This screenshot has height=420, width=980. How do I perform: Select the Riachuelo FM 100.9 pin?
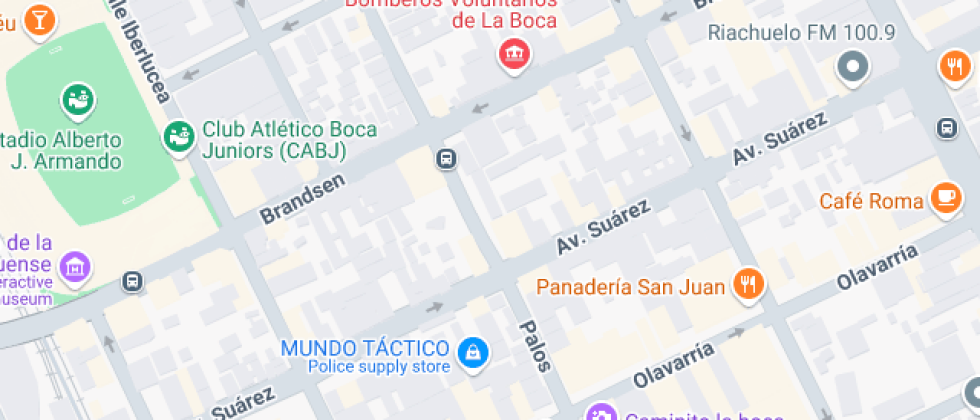[853, 68]
